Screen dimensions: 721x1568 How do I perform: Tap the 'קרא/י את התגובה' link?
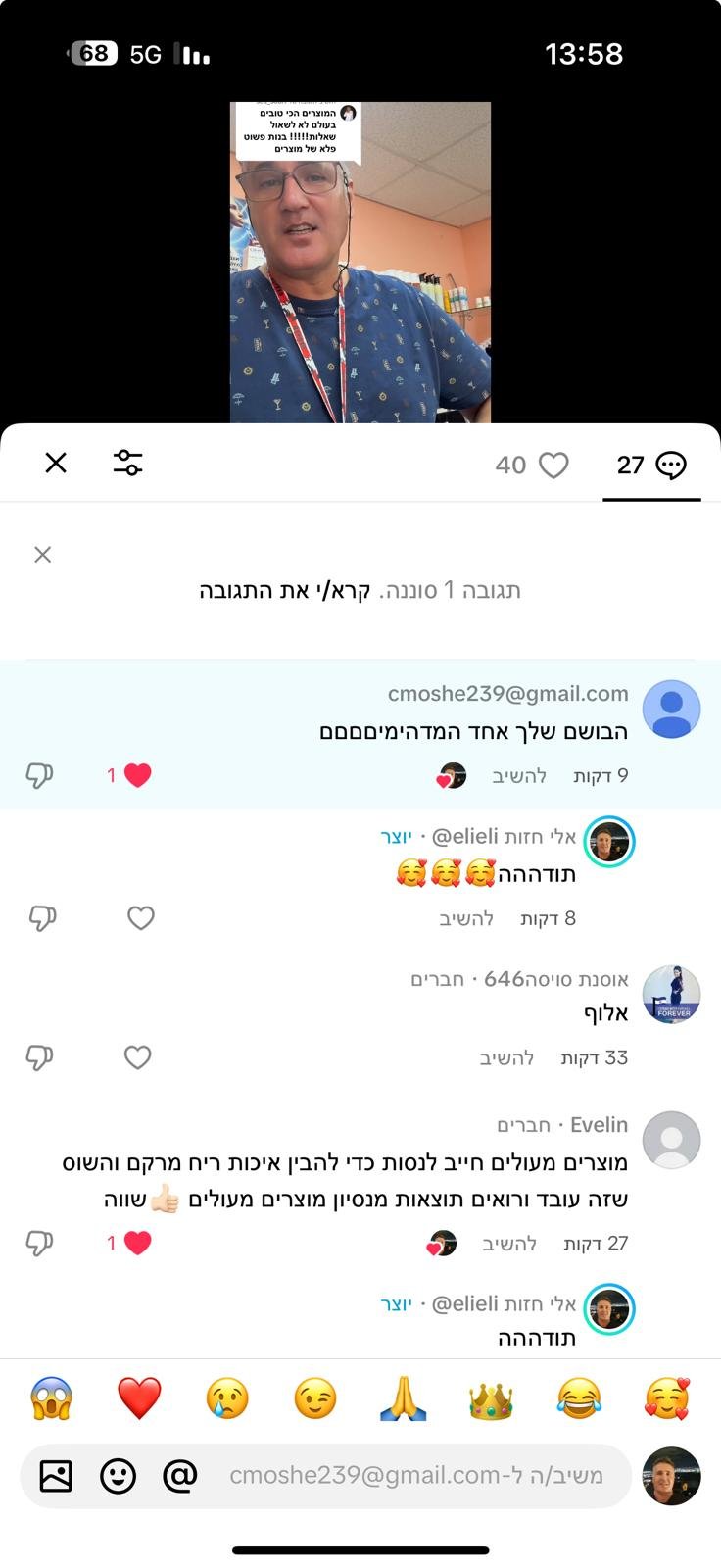285,591
